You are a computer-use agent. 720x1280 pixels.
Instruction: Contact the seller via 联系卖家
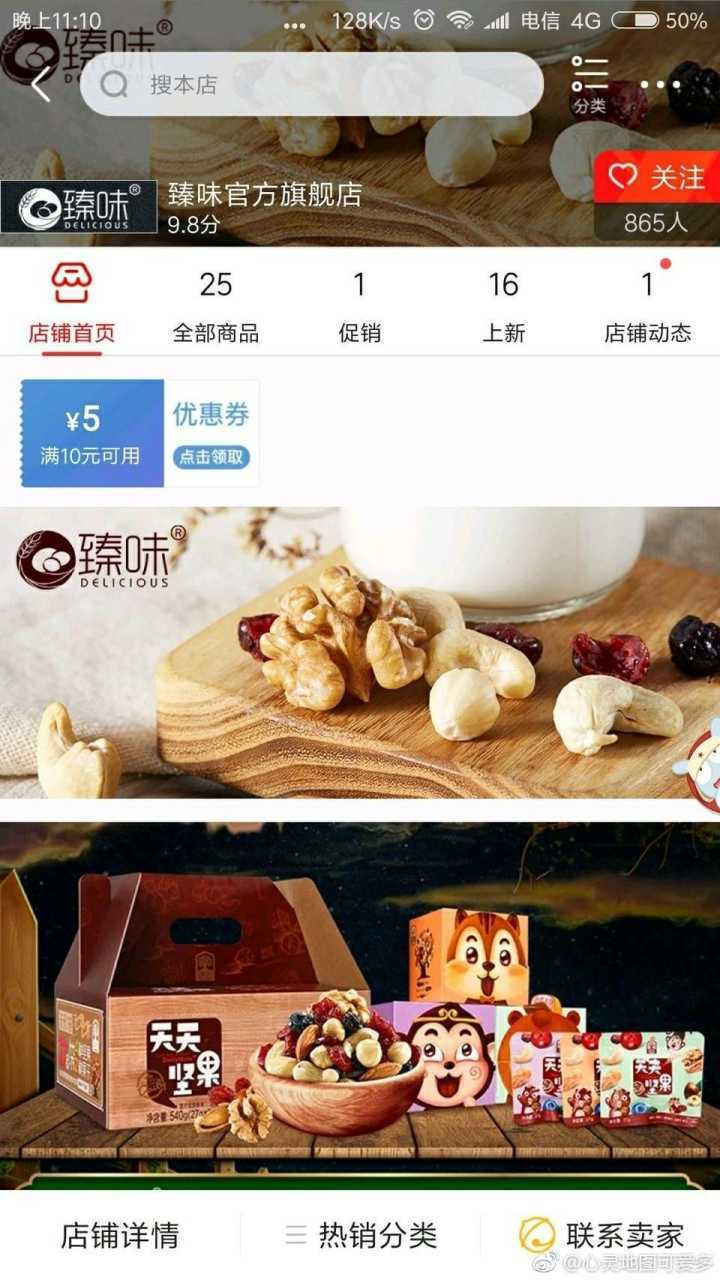603,1236
